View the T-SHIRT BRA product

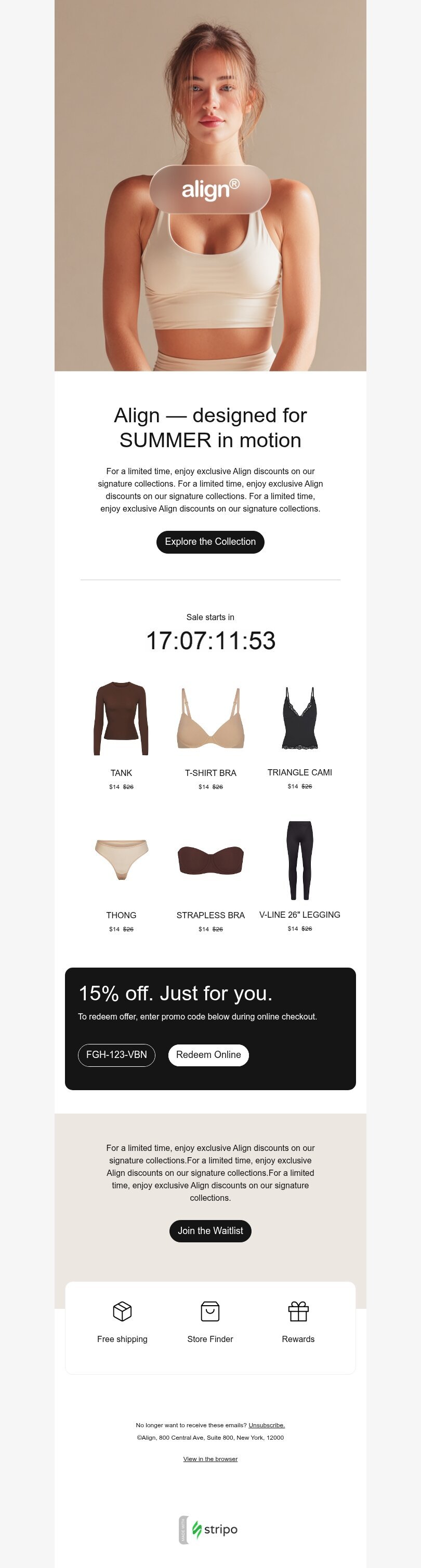pos(210,718)
